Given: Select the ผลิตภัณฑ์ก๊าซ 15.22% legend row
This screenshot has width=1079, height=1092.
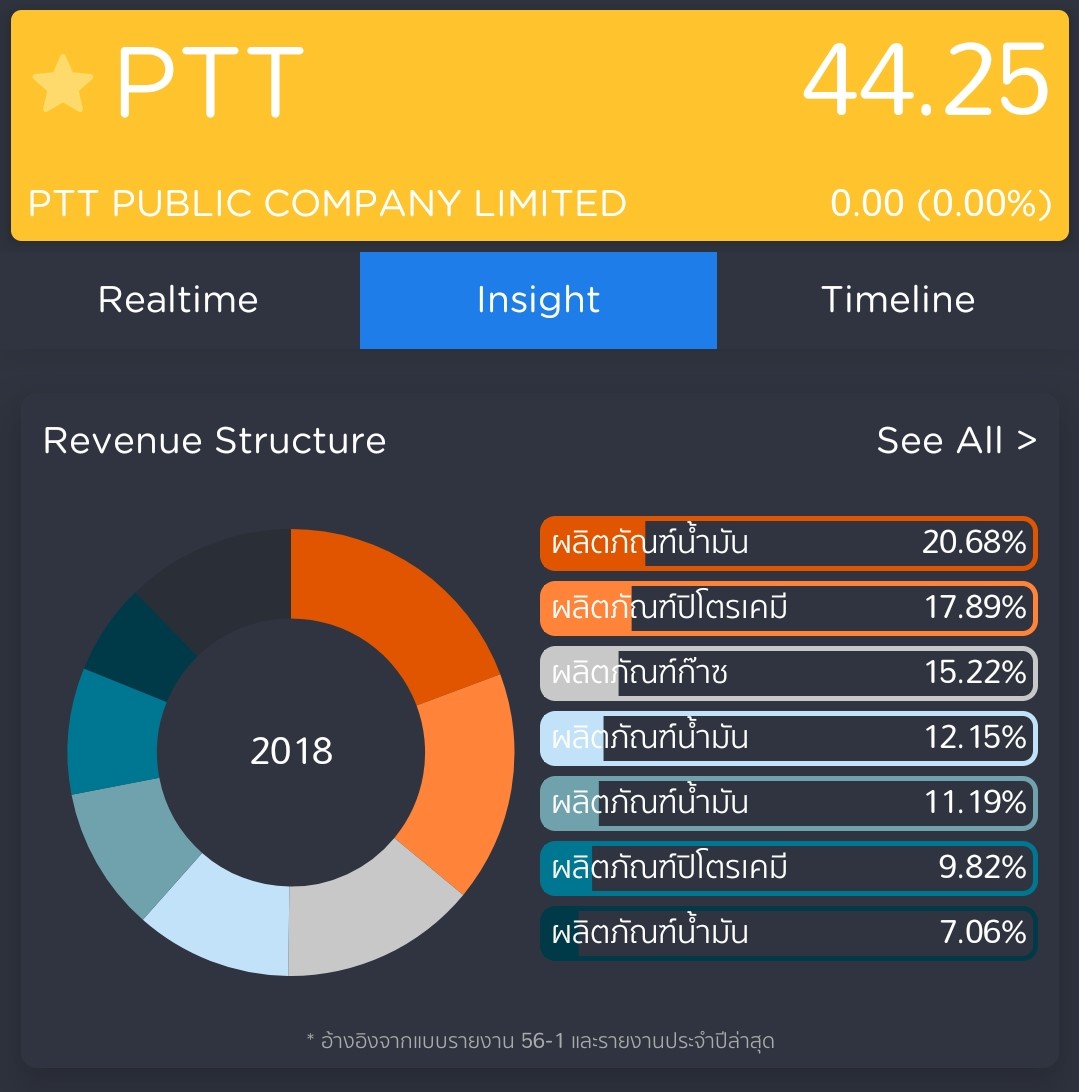Looking at the screenshot, I should pos(788,673).
